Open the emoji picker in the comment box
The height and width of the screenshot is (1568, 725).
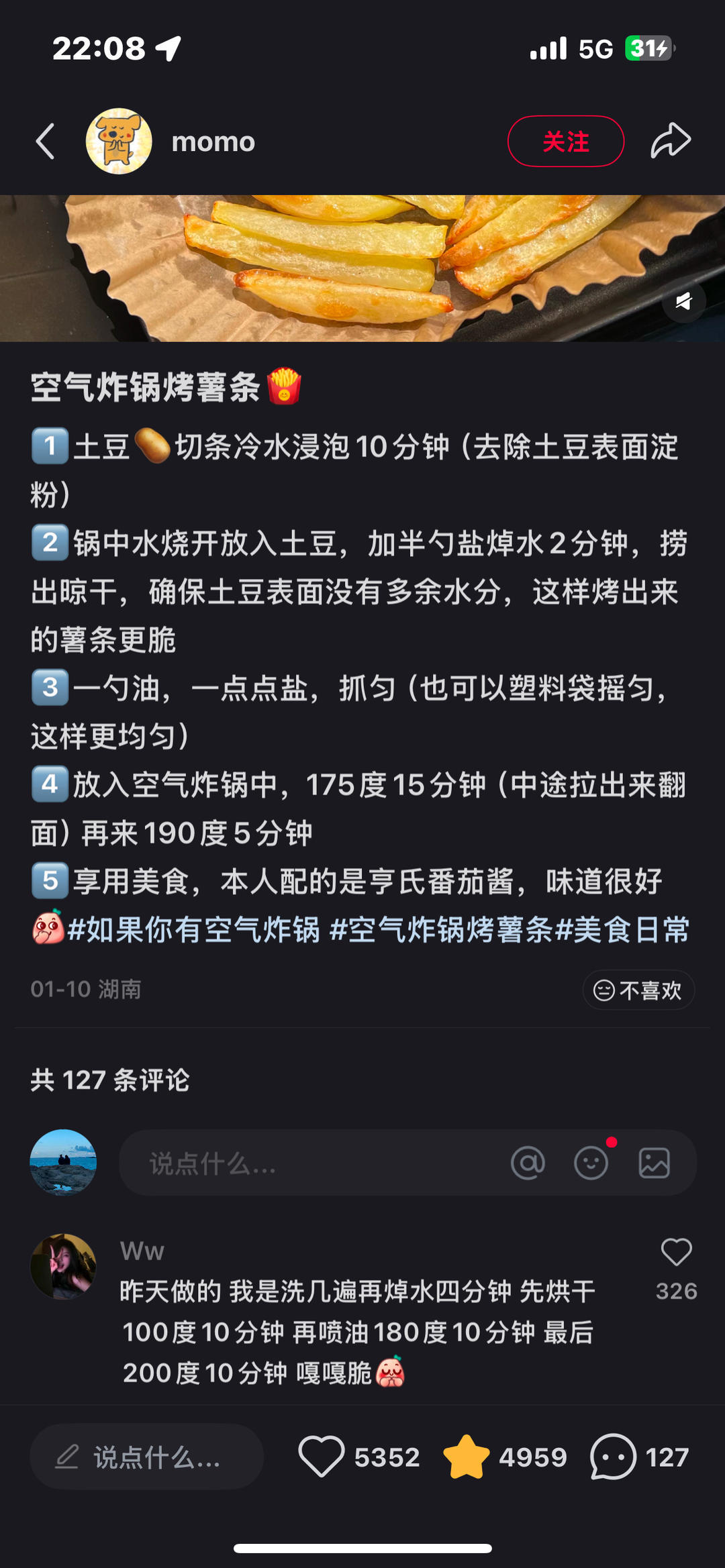point(591,1163)
